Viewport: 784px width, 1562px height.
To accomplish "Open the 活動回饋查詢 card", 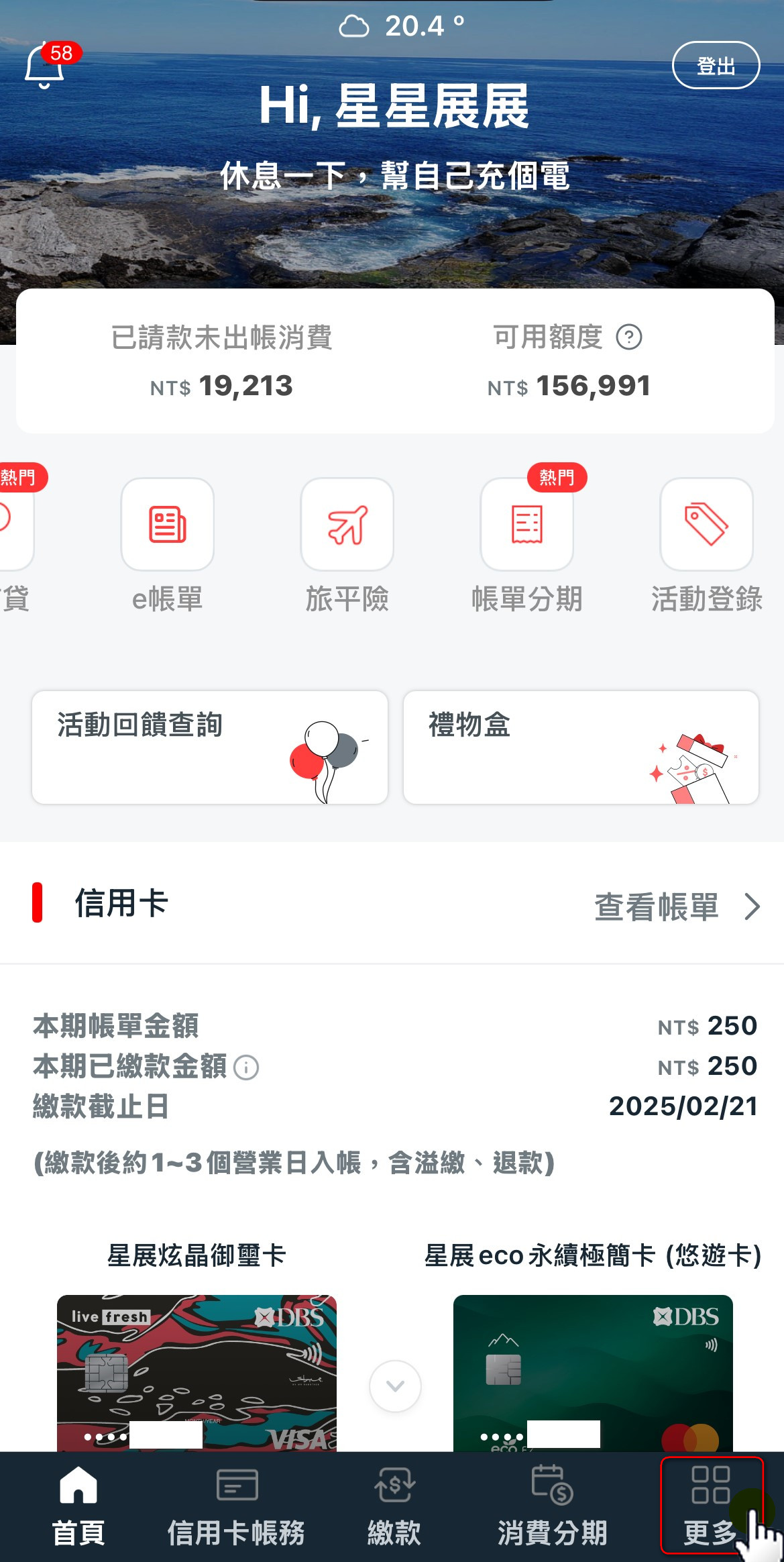I will [x=210, y=747].
